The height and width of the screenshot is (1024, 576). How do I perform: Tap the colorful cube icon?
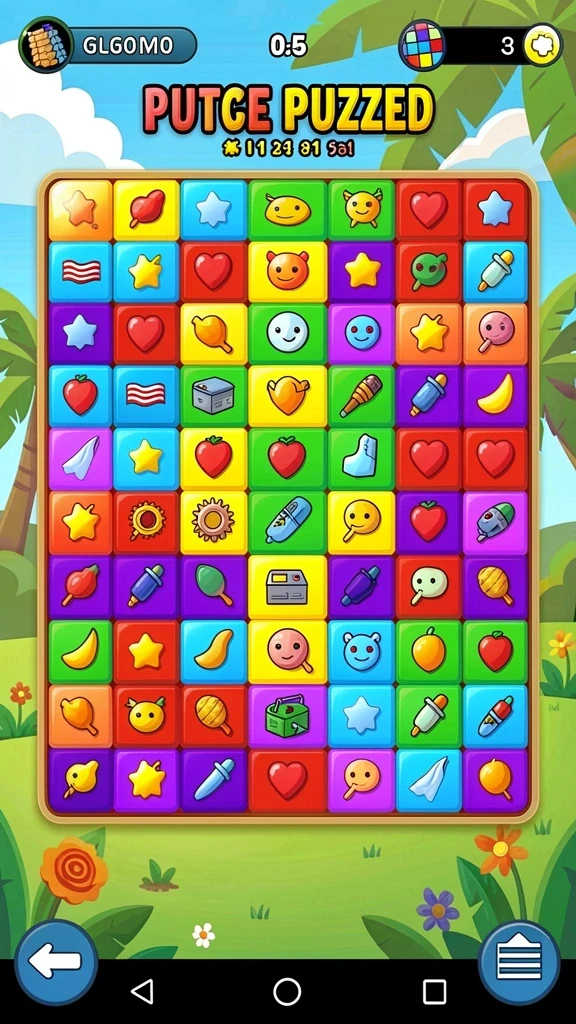tap(422, 45)
